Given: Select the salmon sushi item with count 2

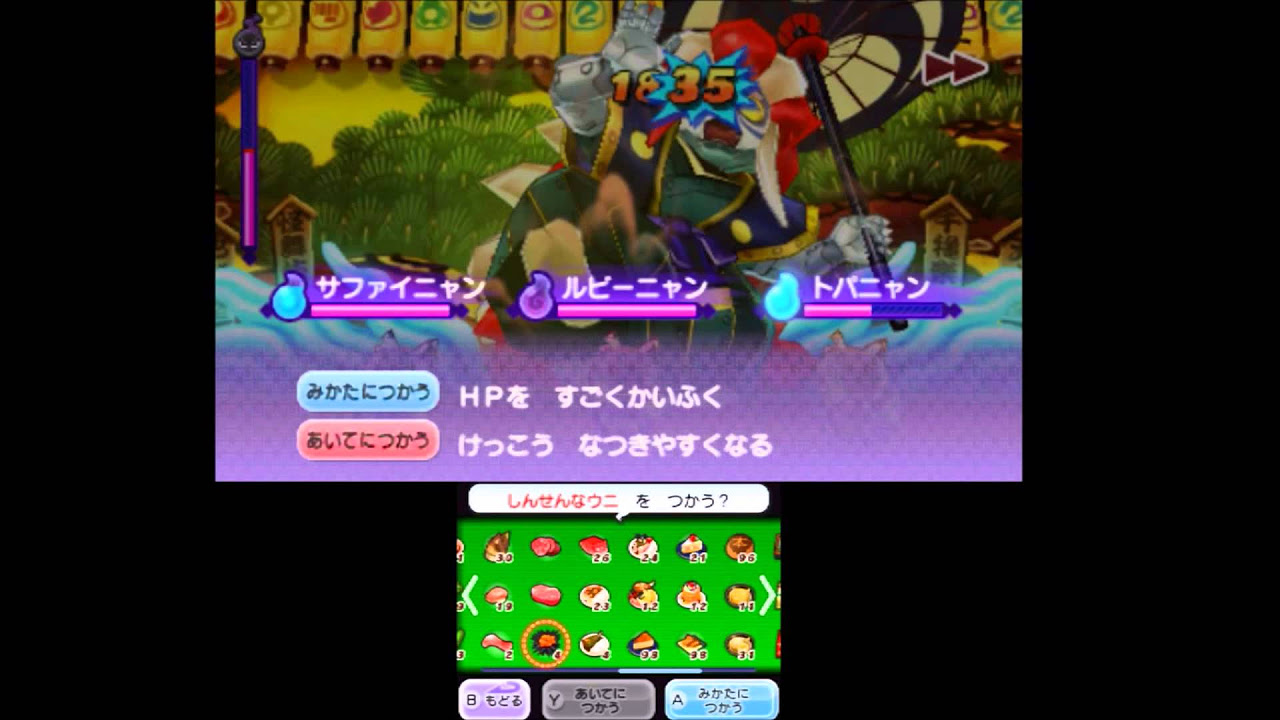Looking at the screenshot, I should (x=498, y=645).
